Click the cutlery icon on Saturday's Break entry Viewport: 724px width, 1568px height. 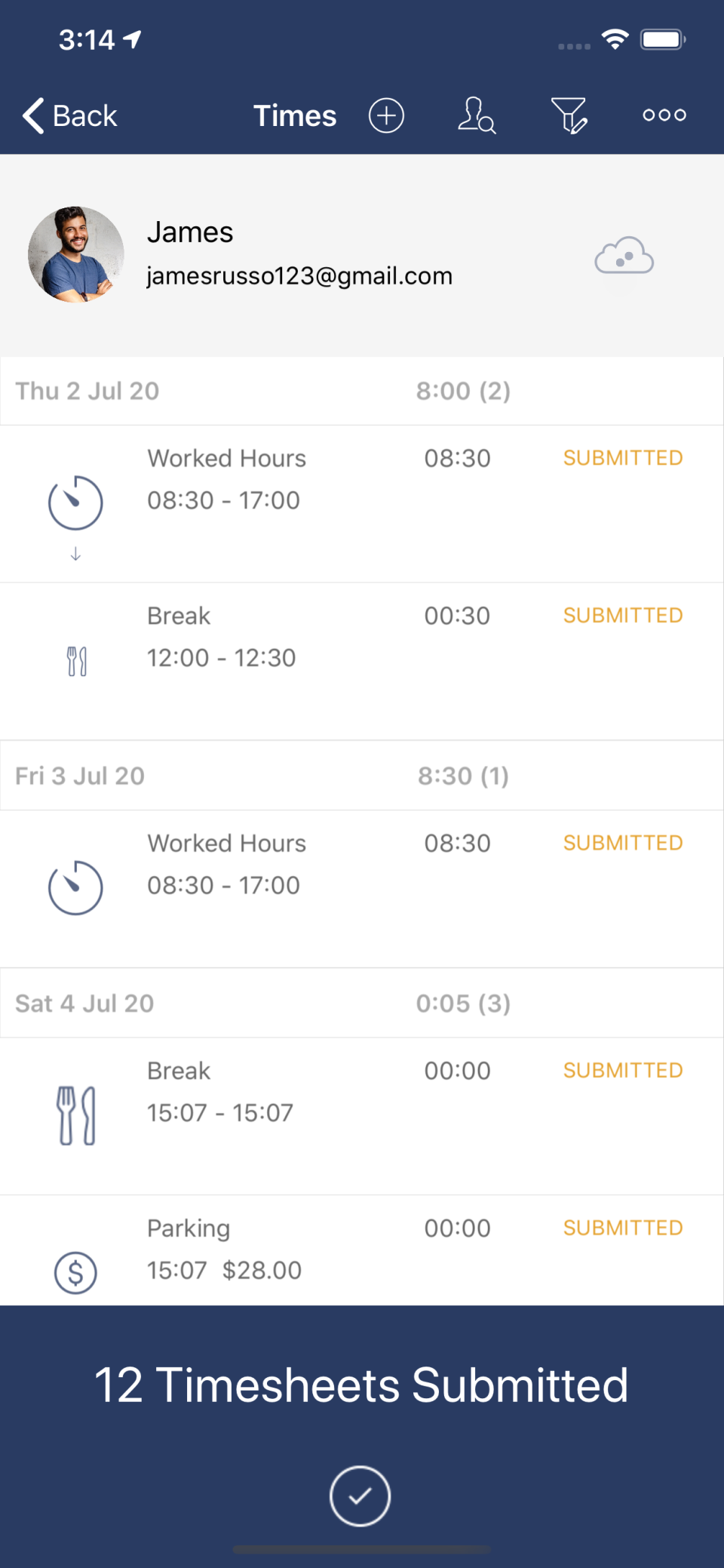76,1114
